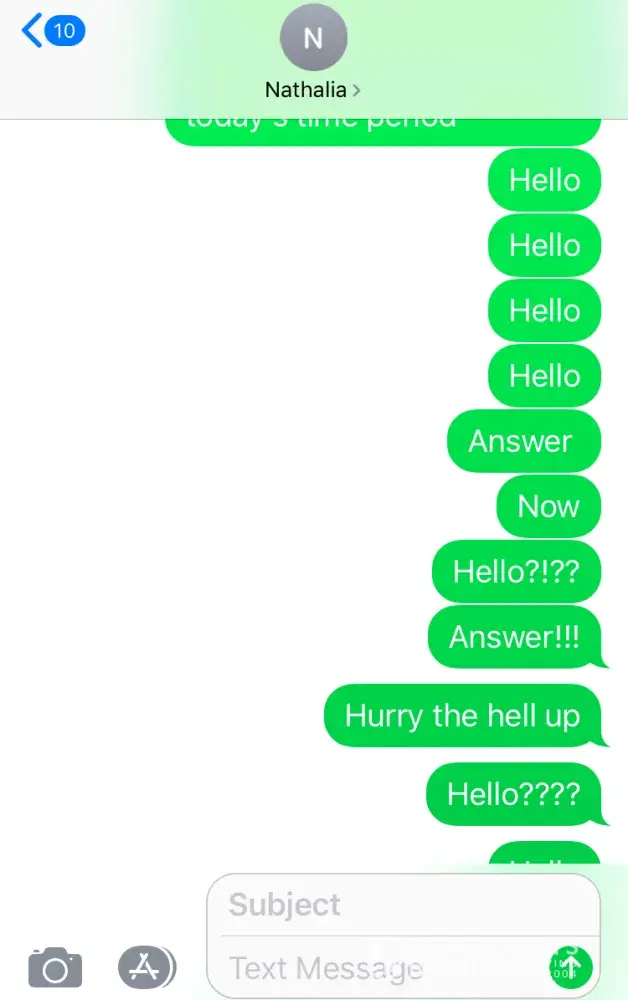This screenshot has height=1000, width=628.
Task: Open the App Store apps drawer
Action: (146, 966)
